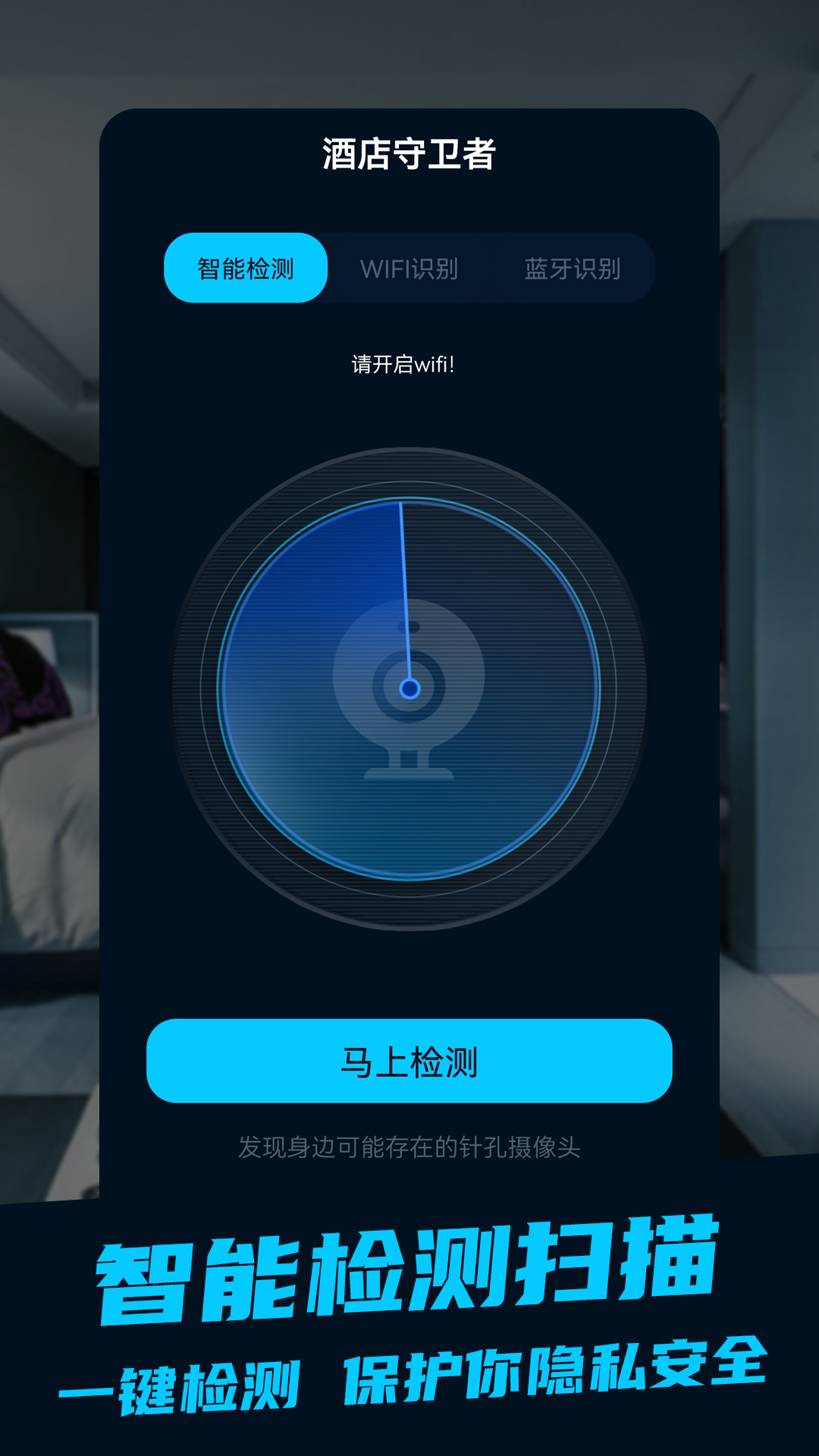Viewport: 819px width, 1456px height.
Task: Click the highlighted 智能检测 pill toggle
Action: coord(246,267)
